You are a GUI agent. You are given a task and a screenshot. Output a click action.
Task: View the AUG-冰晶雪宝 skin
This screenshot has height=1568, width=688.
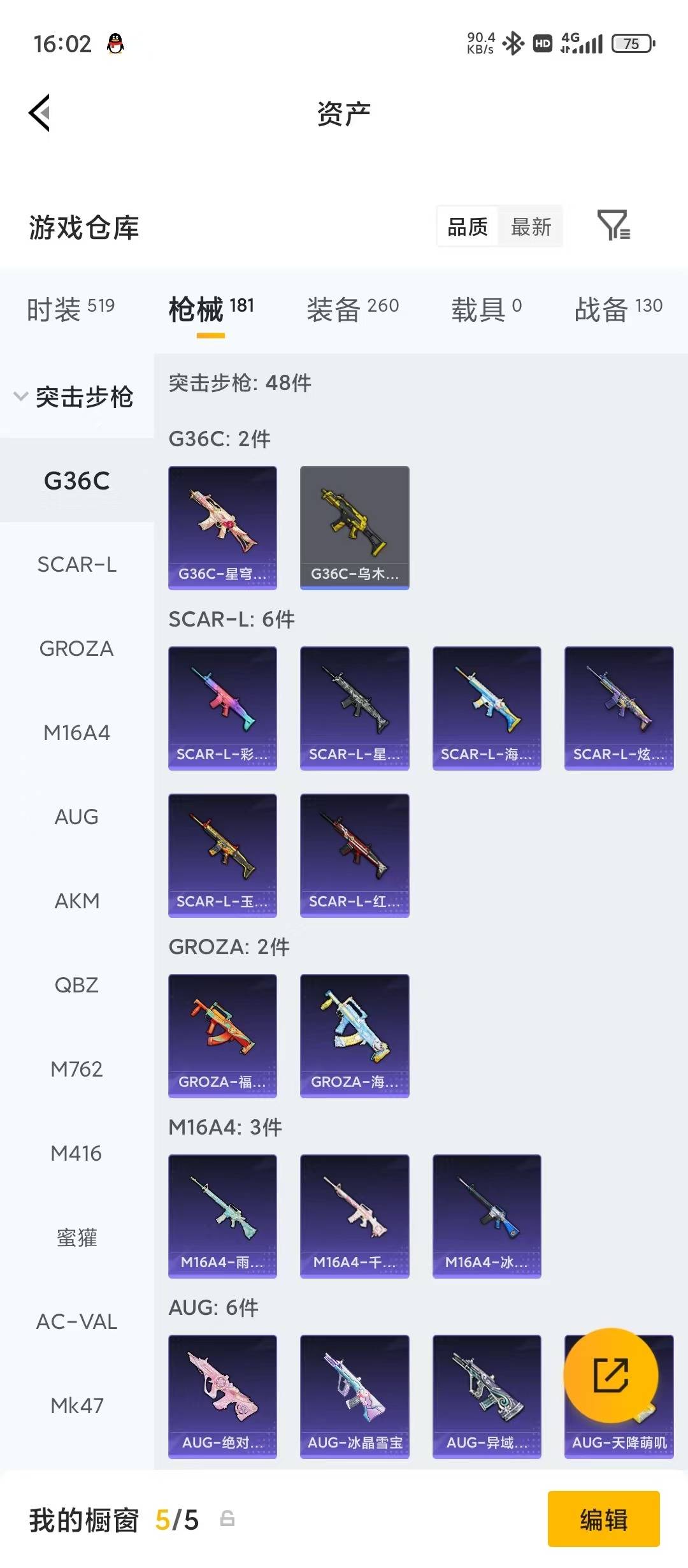(354, 1397)
